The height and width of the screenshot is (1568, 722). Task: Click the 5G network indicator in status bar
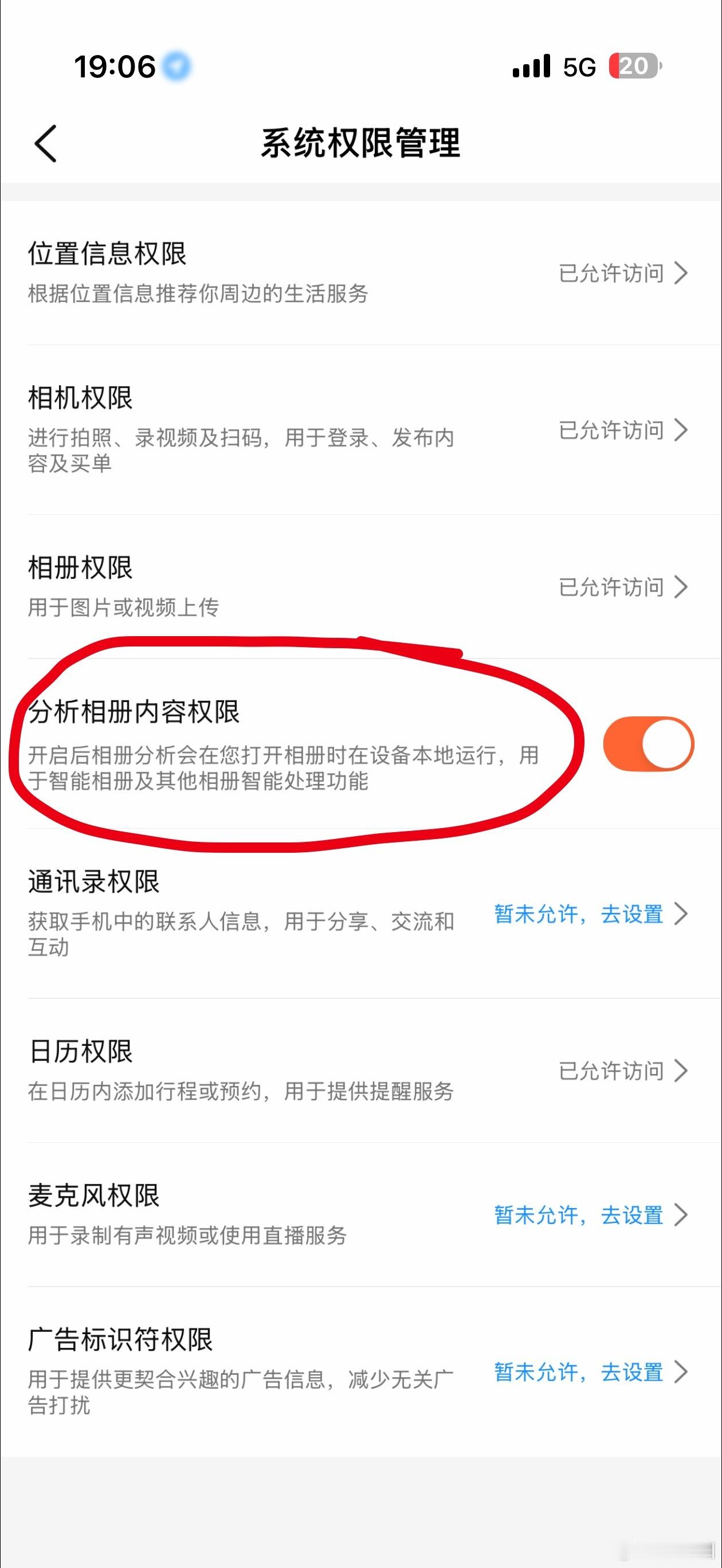coord(578,67)
